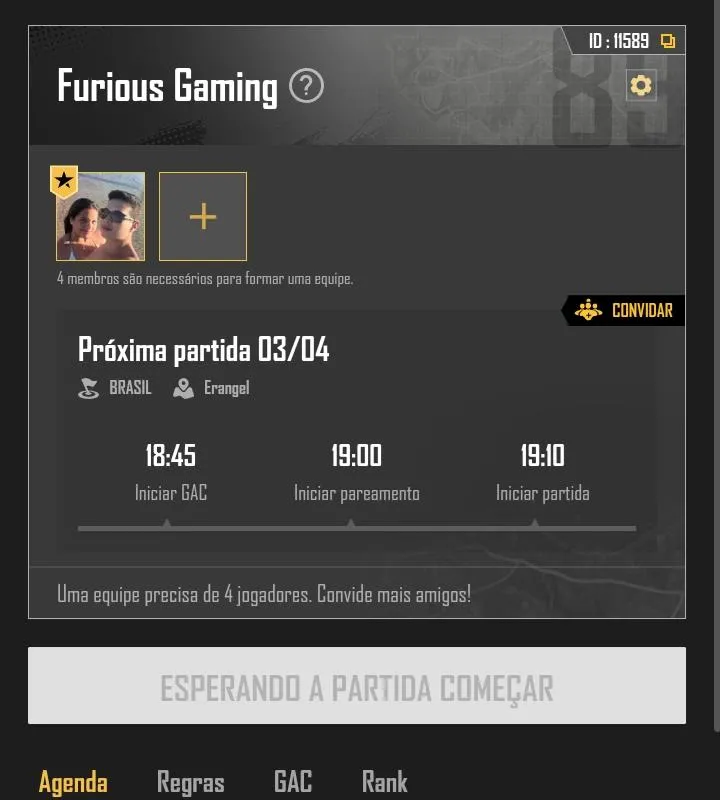Click the match schedule progress bar
This screenshot has width=720, height=800.
[357, 527]
